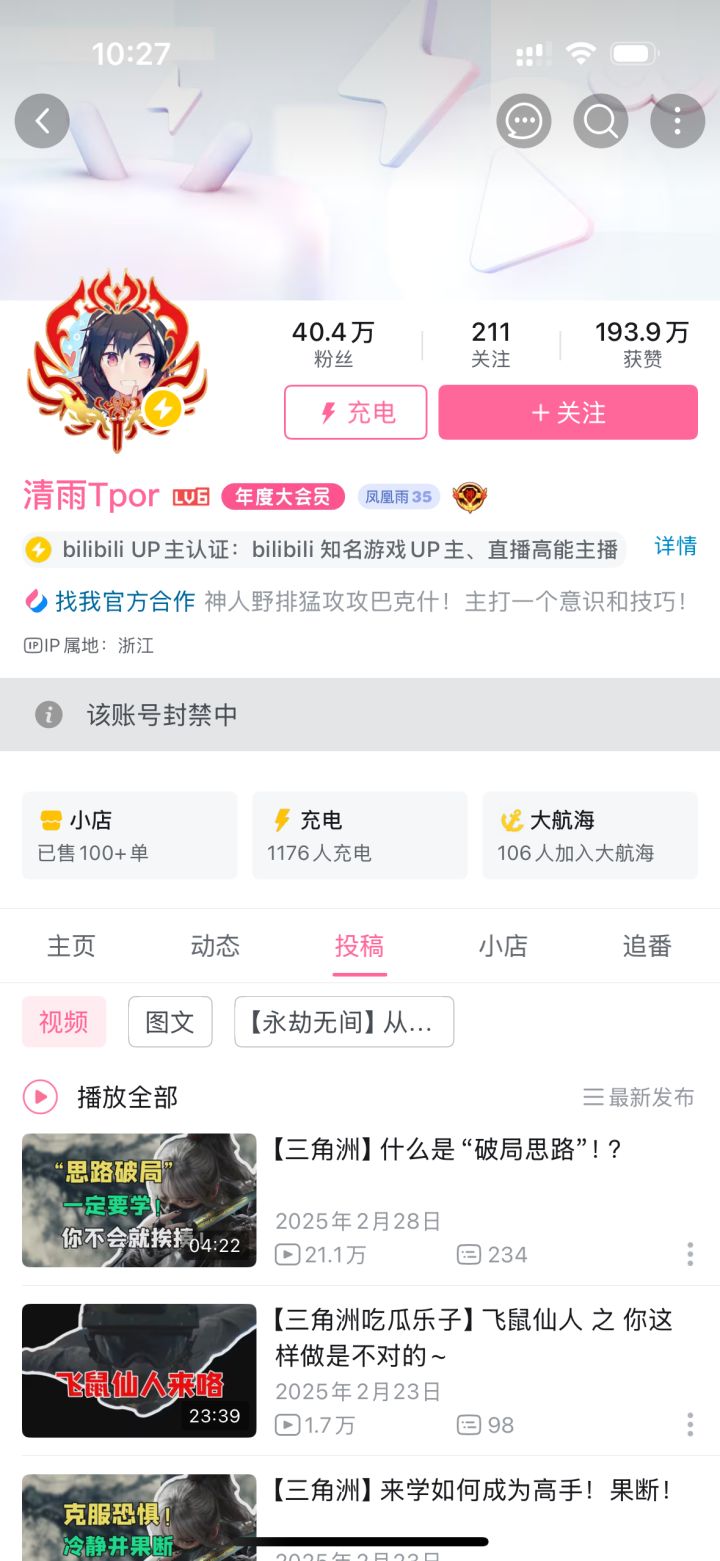The image size is (720, 1561).
Task: Tap the pink +关注 follow button
Action: coord(567,412)
